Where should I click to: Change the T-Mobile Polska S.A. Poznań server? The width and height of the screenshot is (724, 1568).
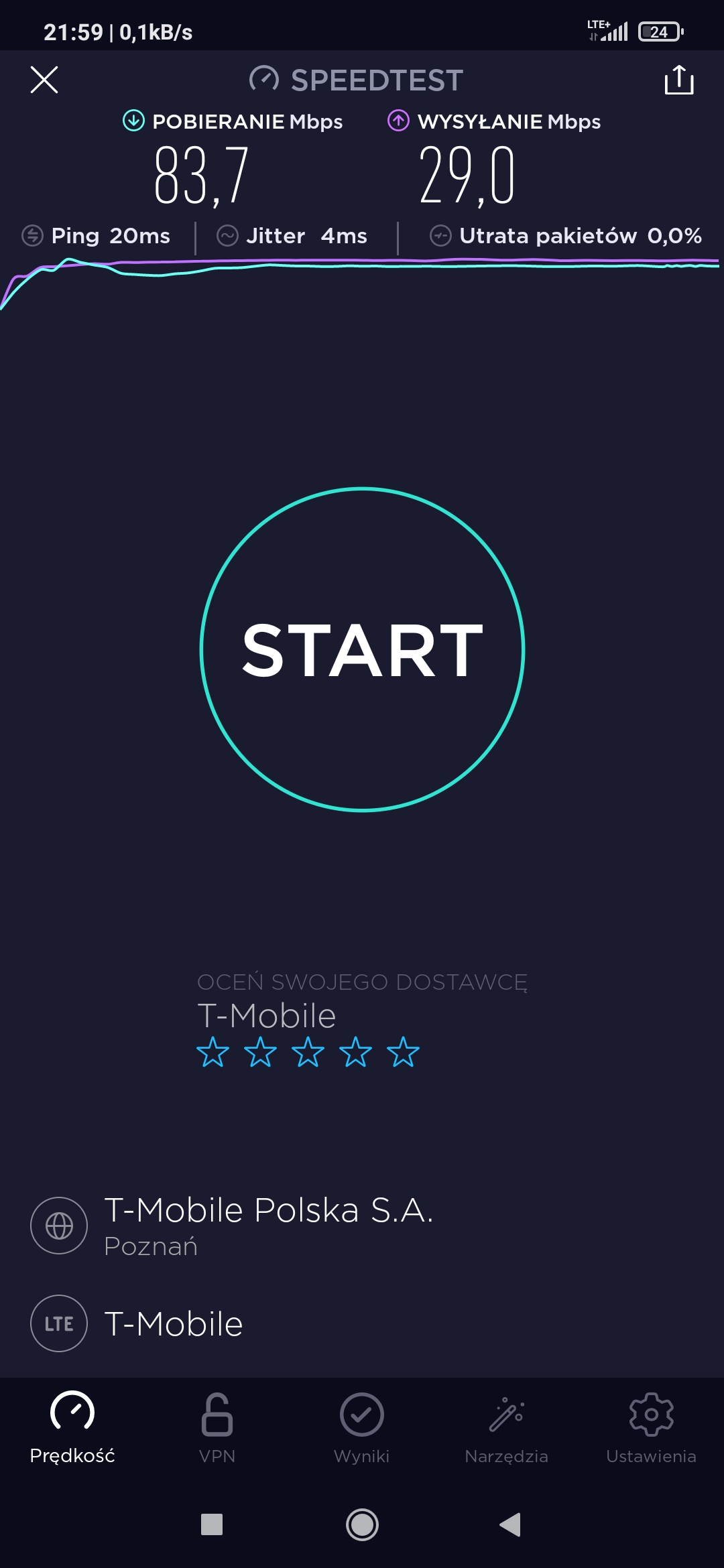point(268,1226)
